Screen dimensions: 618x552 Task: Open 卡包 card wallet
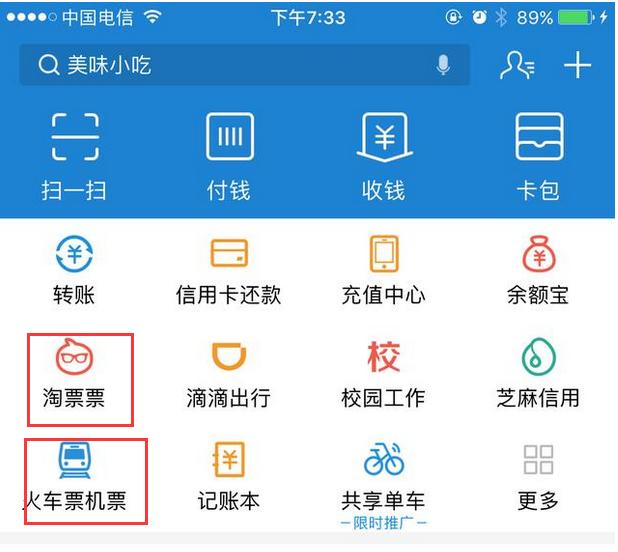pos(539,154)
